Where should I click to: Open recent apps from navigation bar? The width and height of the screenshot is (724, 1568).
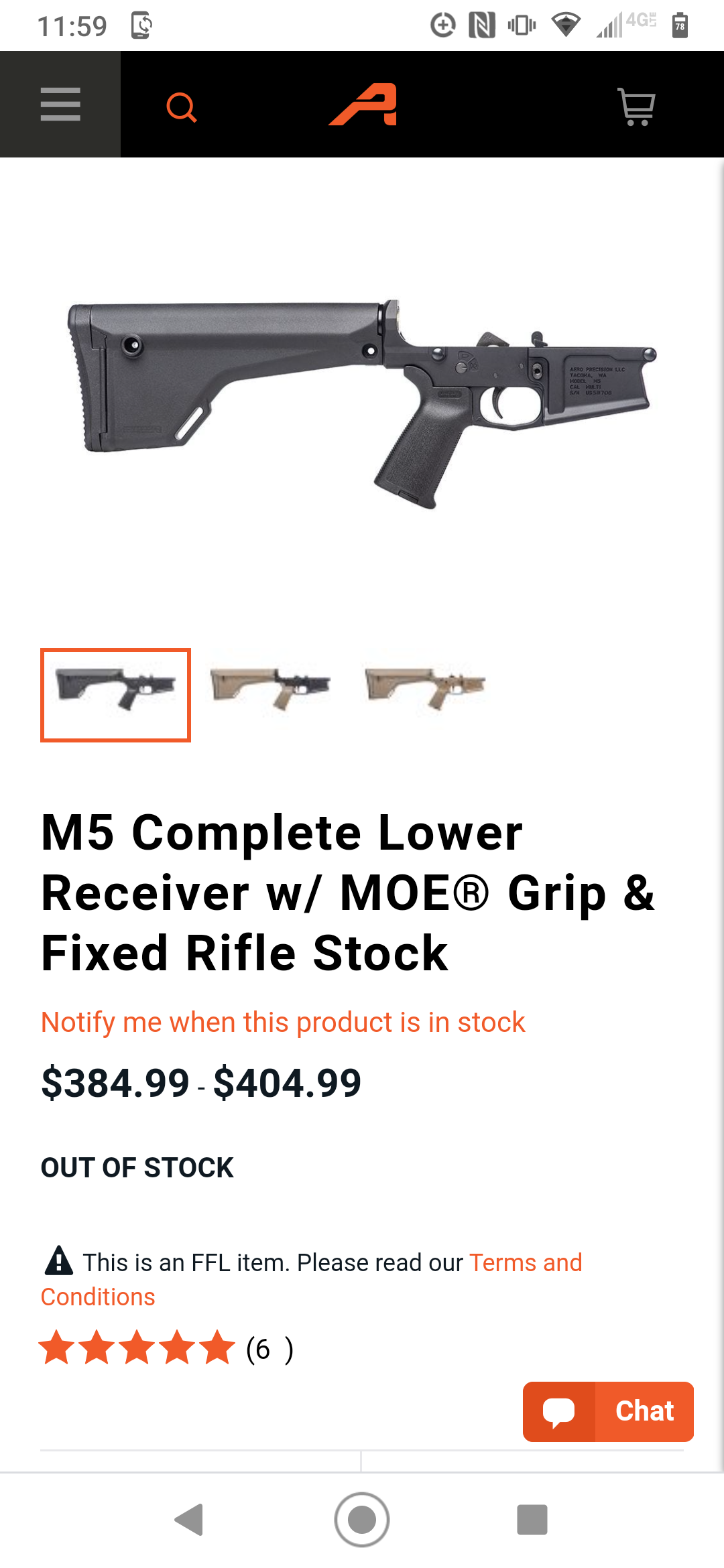(532, 1520)
